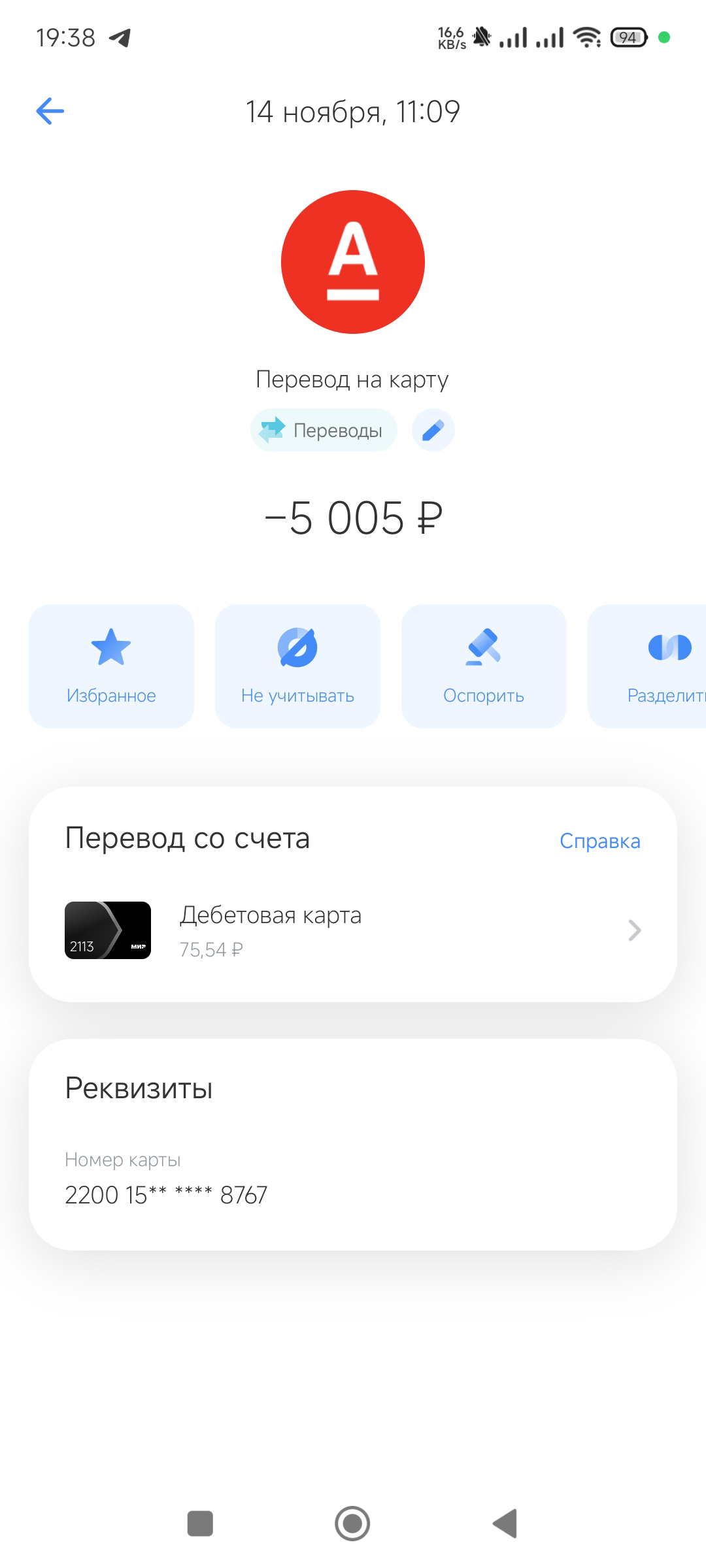Dispute the operation via Оспорить
Screen dimensions: 706x1568
click(484, 666)
